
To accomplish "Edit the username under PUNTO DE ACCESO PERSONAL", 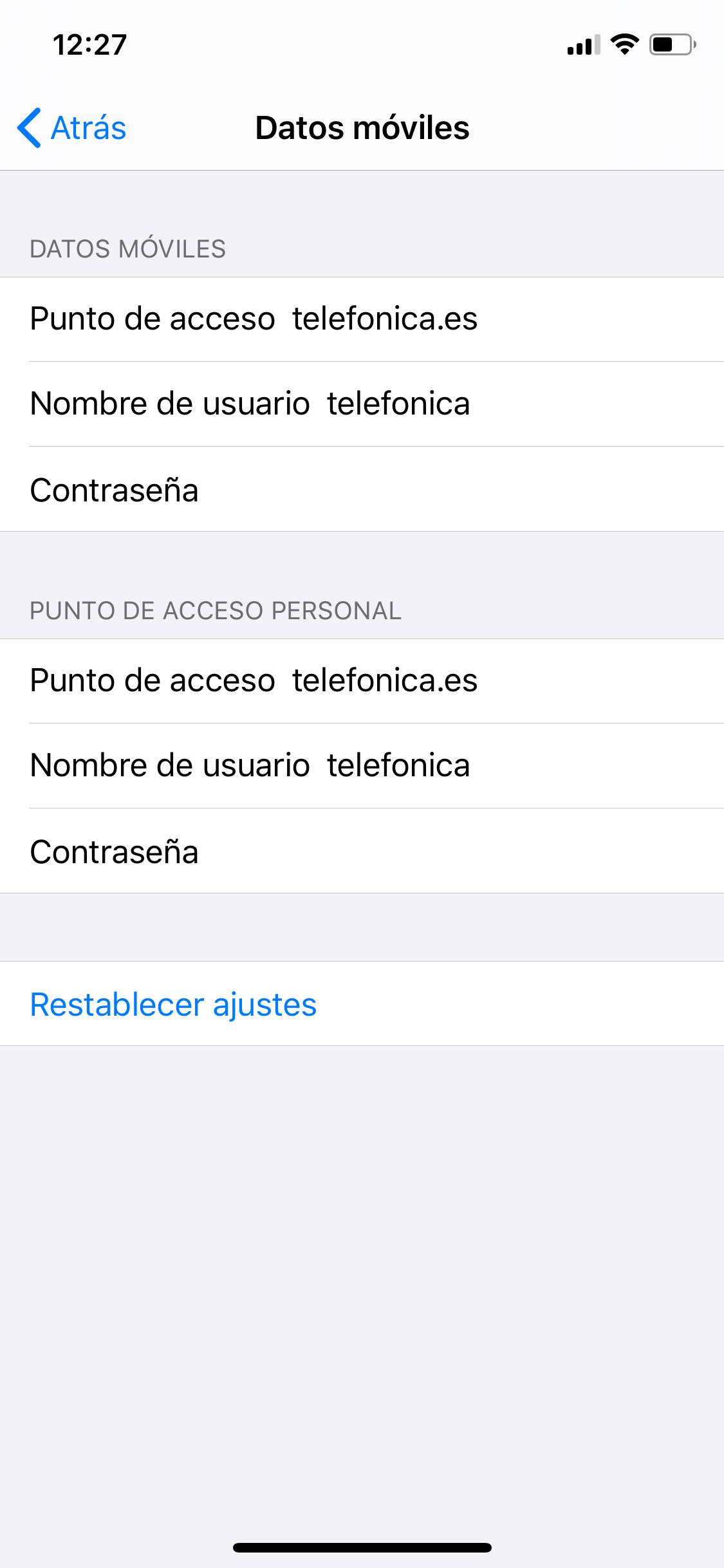I will tap(250, 766).
